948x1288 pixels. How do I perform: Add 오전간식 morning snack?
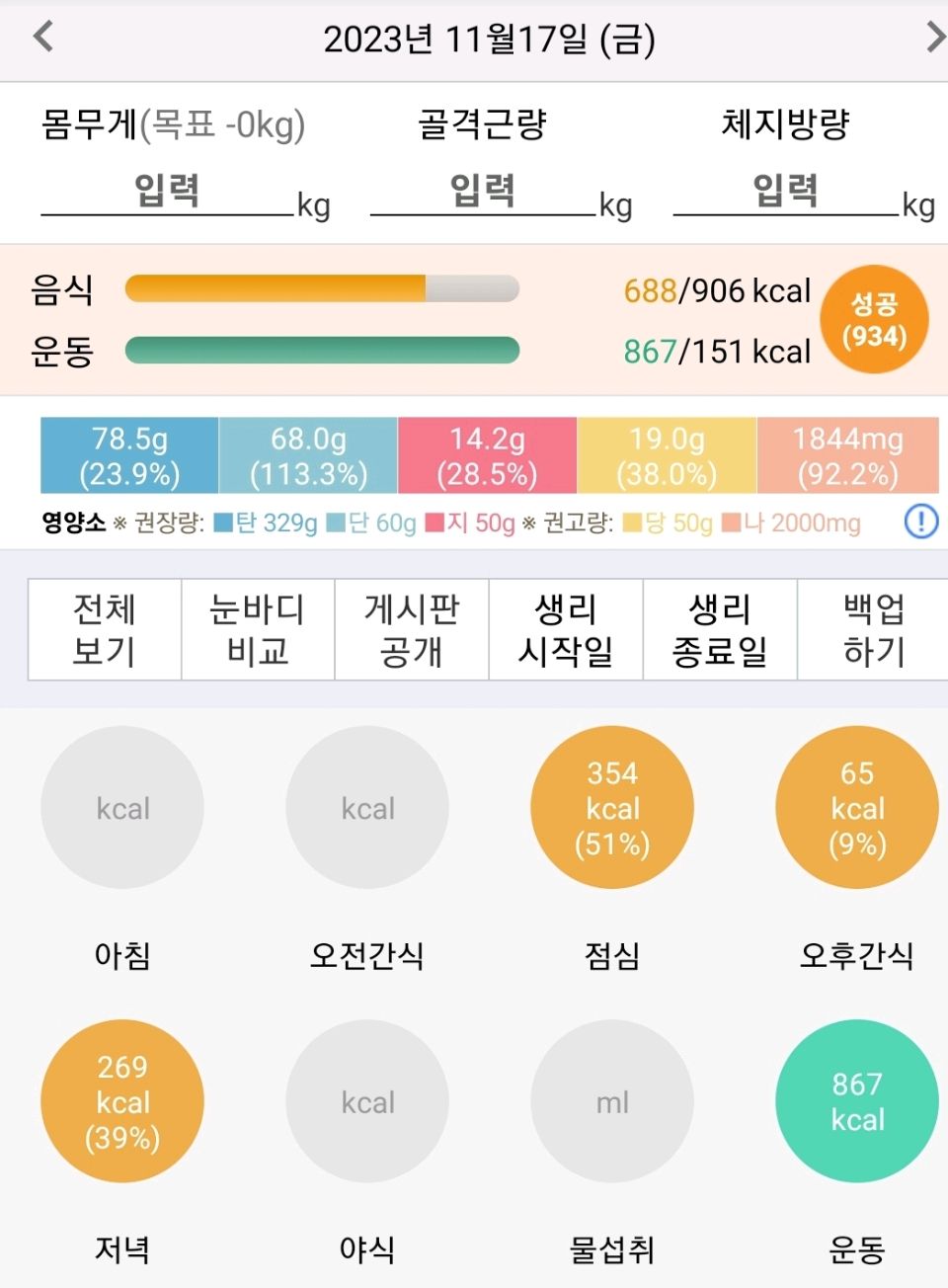click(367, 808)
